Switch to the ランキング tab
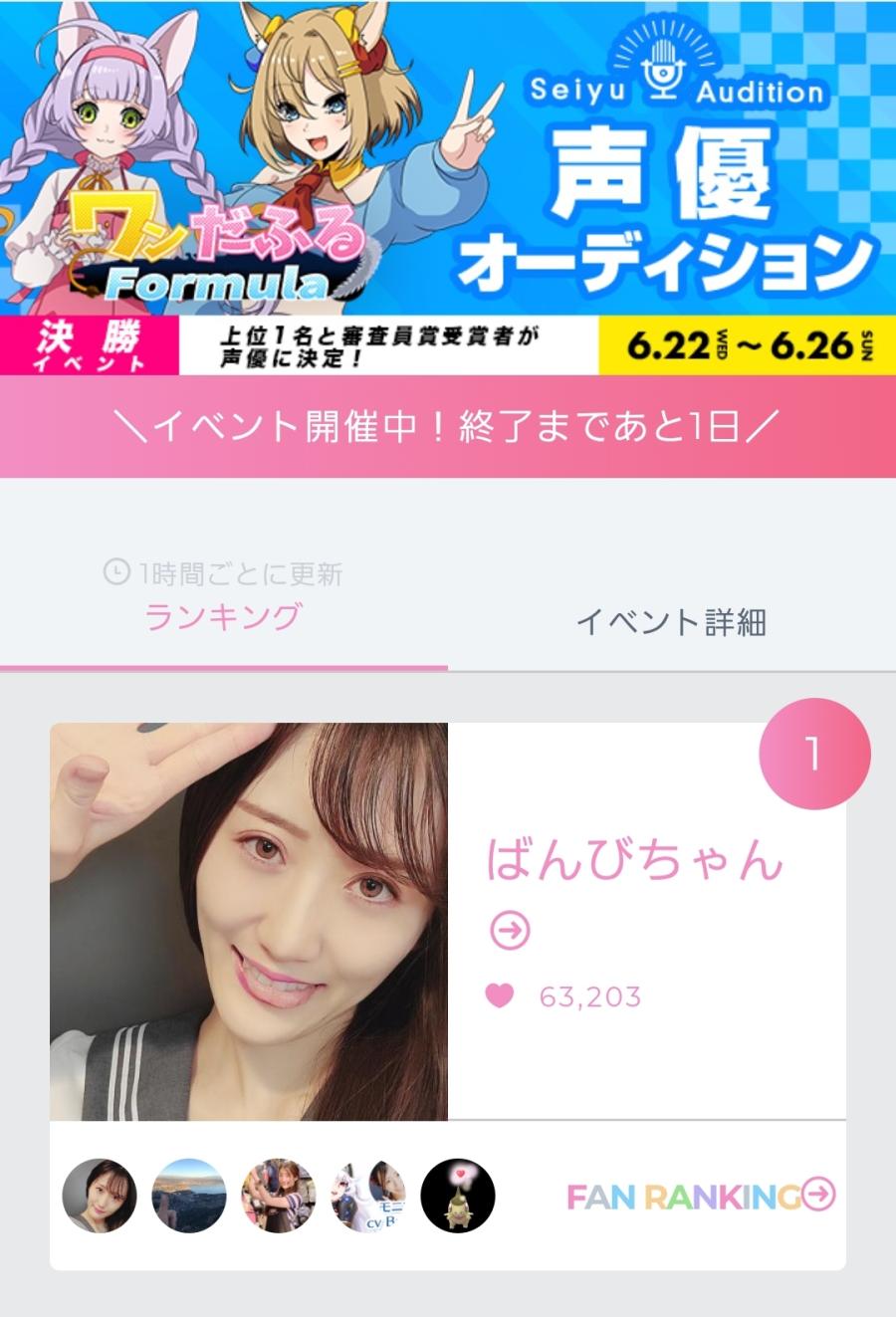 (x=223, y=617)
